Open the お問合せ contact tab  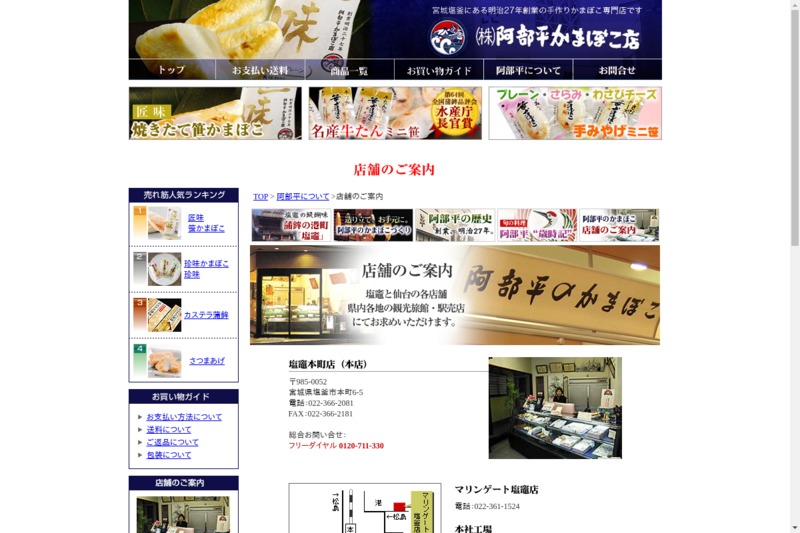[x=617, y=70]
